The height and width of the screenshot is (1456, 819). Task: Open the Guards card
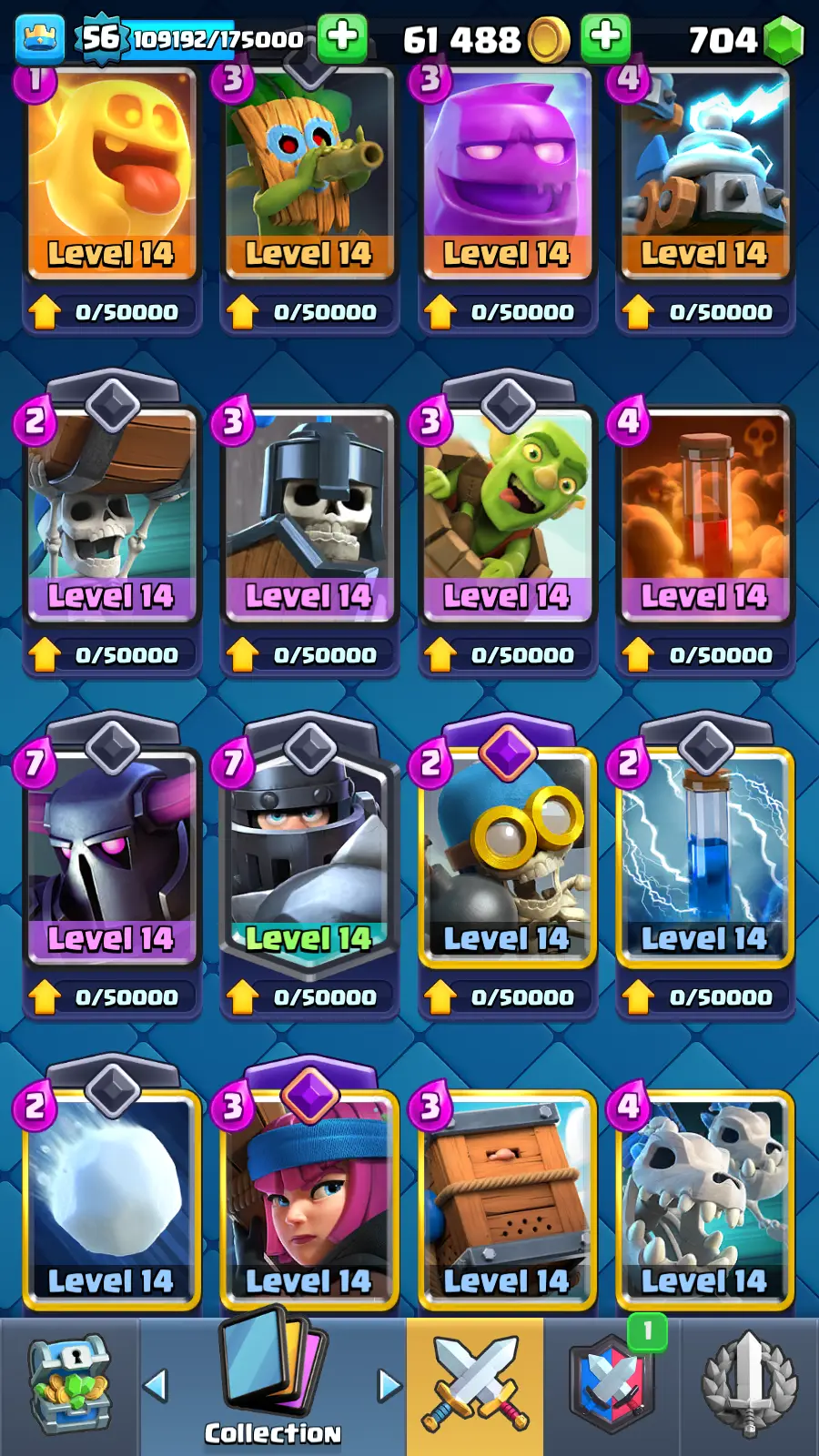click(309, 514)
